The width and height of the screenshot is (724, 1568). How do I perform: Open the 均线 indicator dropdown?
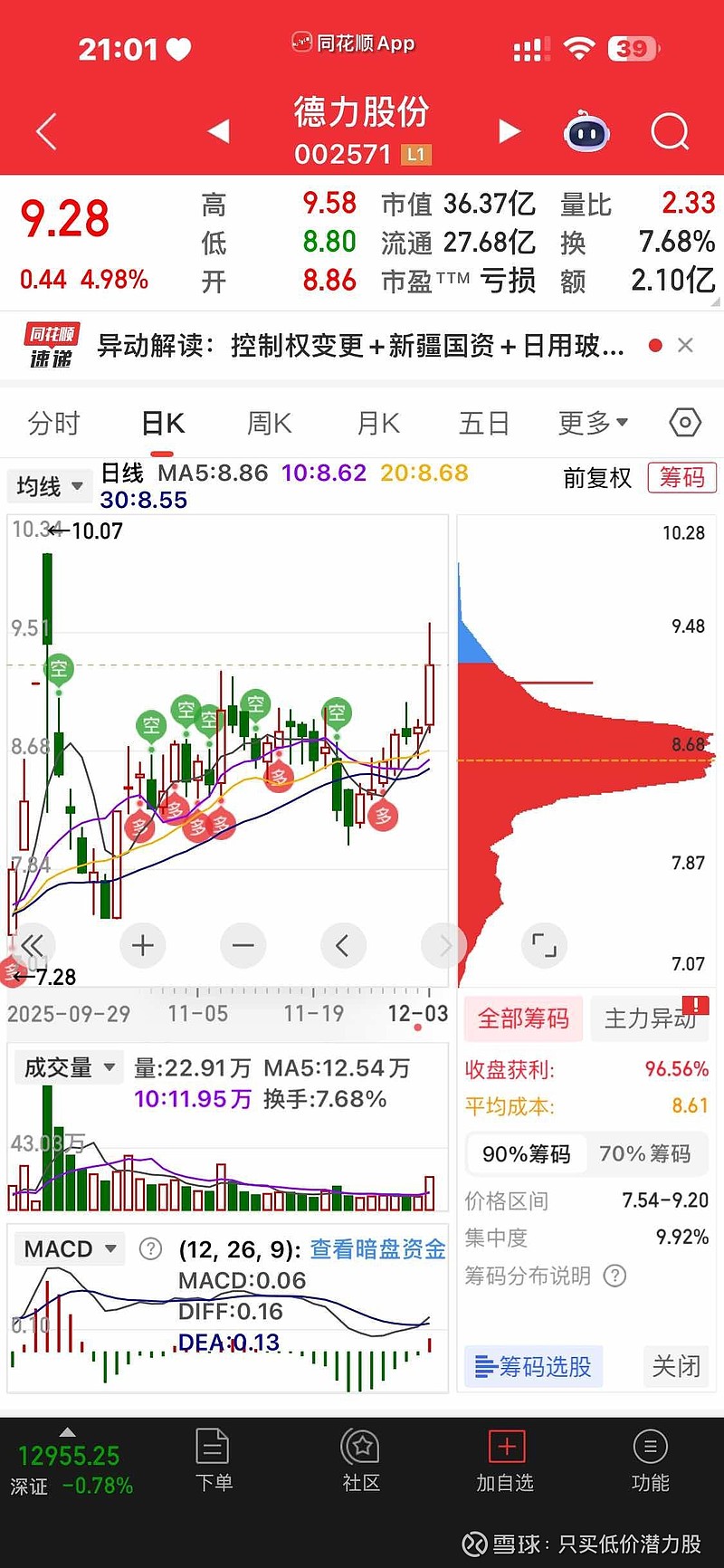coord(50,486)
